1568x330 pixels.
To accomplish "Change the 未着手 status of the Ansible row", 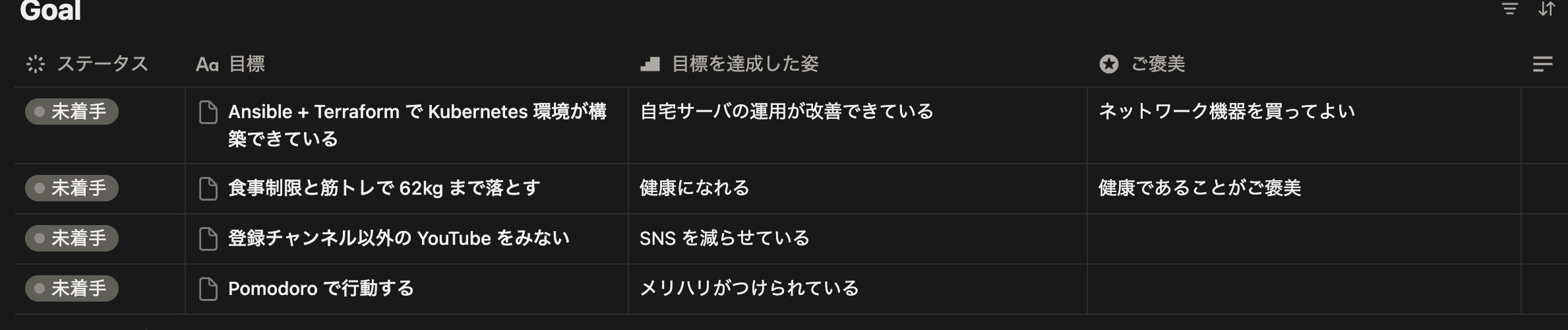I will [x=72, y=112].
